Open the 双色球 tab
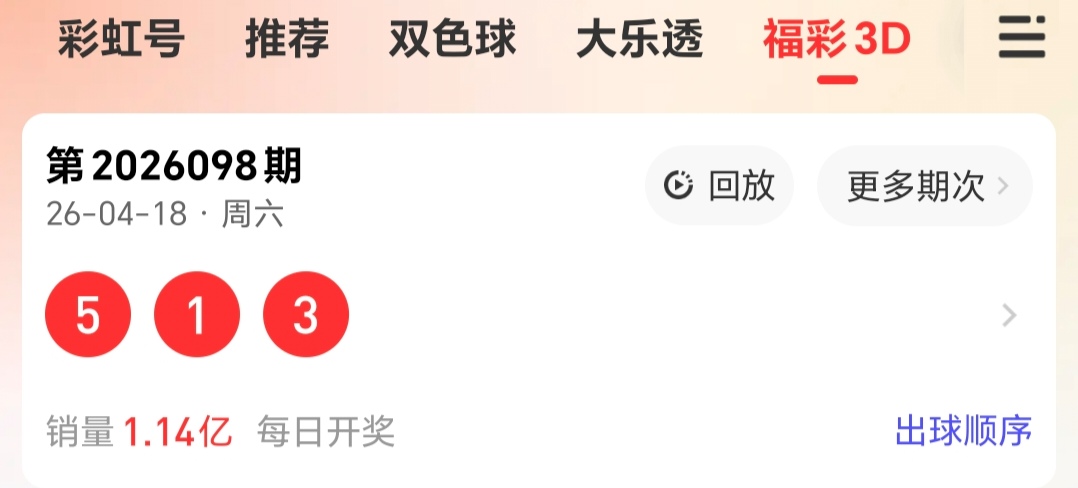This screenshot has height=488, width=1078. pos(453,40)
